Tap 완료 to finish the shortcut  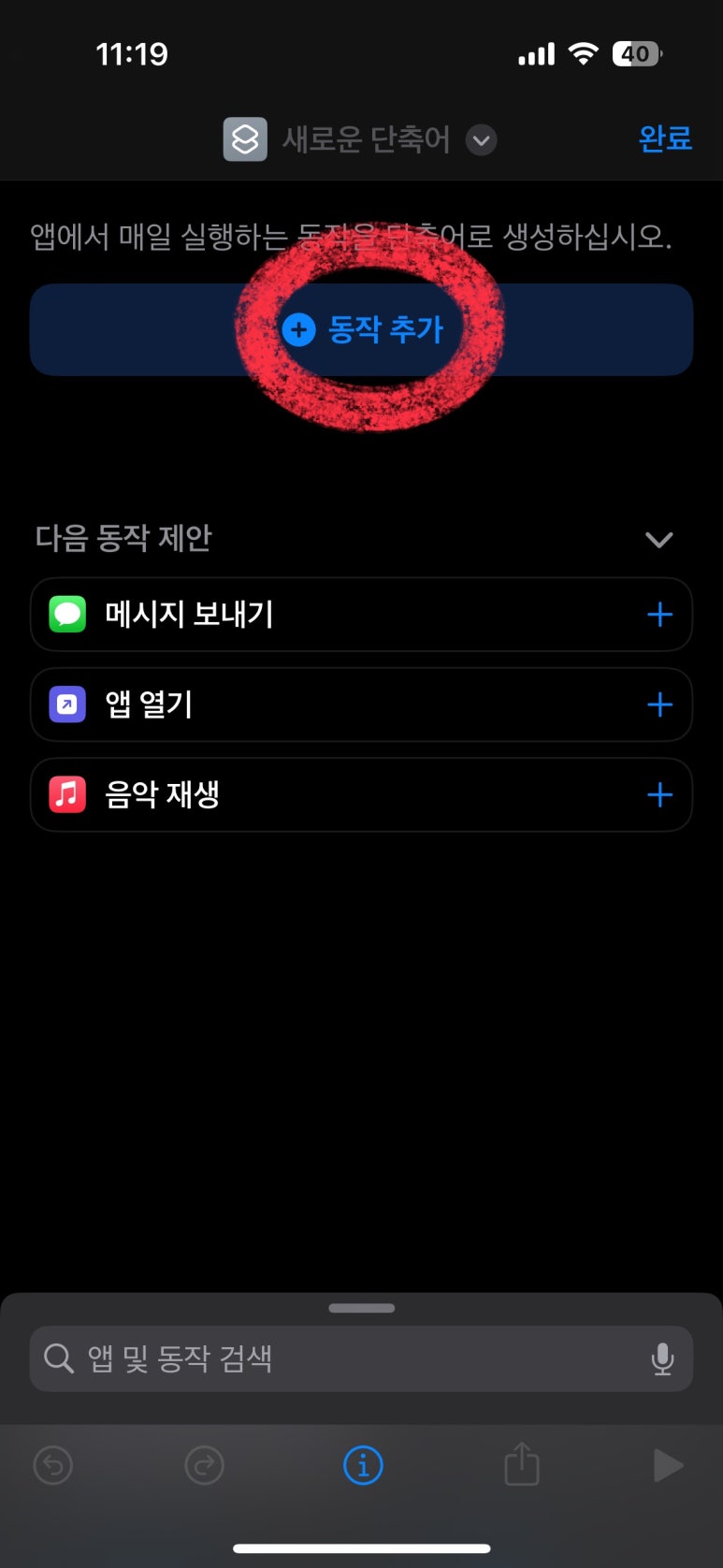click(664, 138)
